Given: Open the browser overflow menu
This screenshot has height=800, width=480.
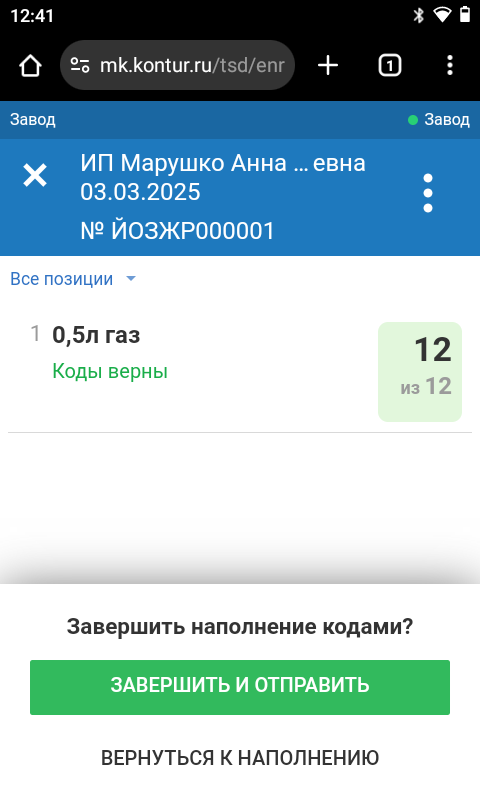Looking at the screenshot, I should pyautogui.click(x=449, y=65).
